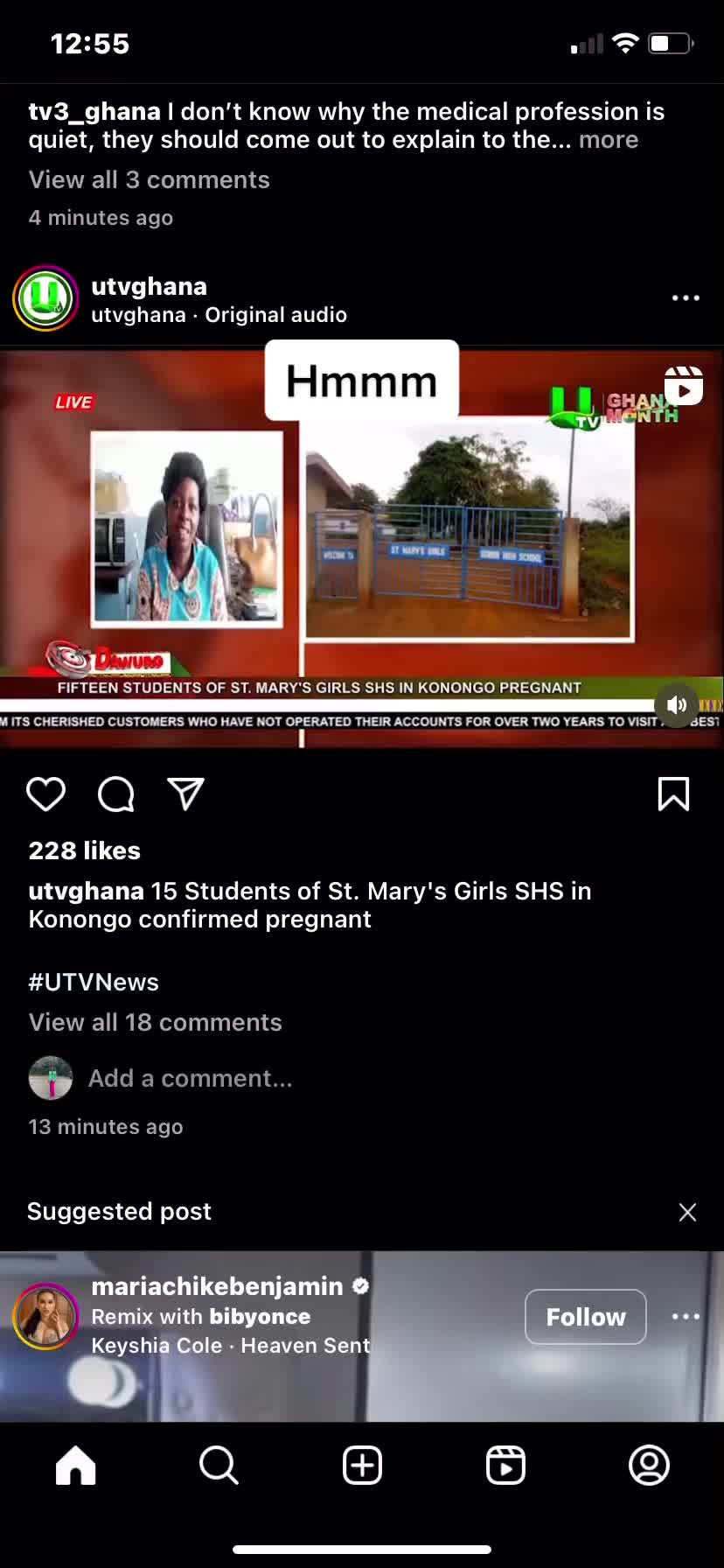Screen dimensions: 724x1568
Task: Open the #UTVNews hashtag
Action: click(x=94, y=982)
